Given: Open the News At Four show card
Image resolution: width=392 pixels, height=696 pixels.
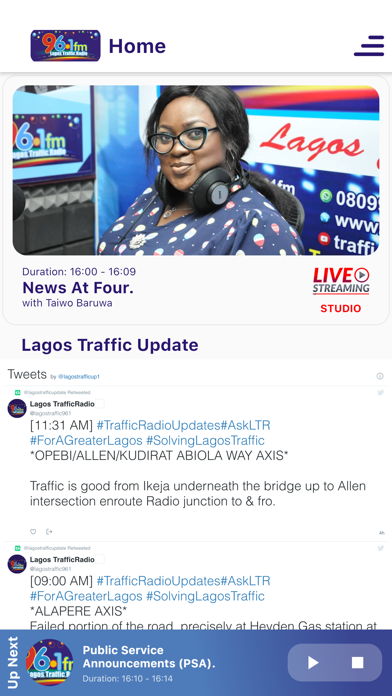Looking at the screenshot, I should coord(196,200).
